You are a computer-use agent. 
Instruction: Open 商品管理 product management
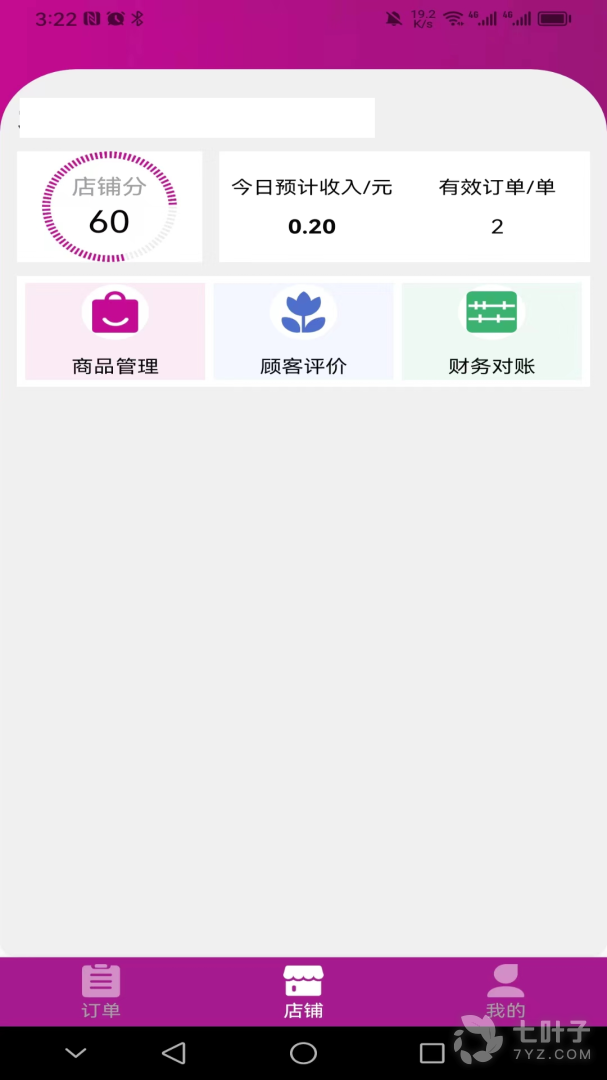tap(115, 331)
